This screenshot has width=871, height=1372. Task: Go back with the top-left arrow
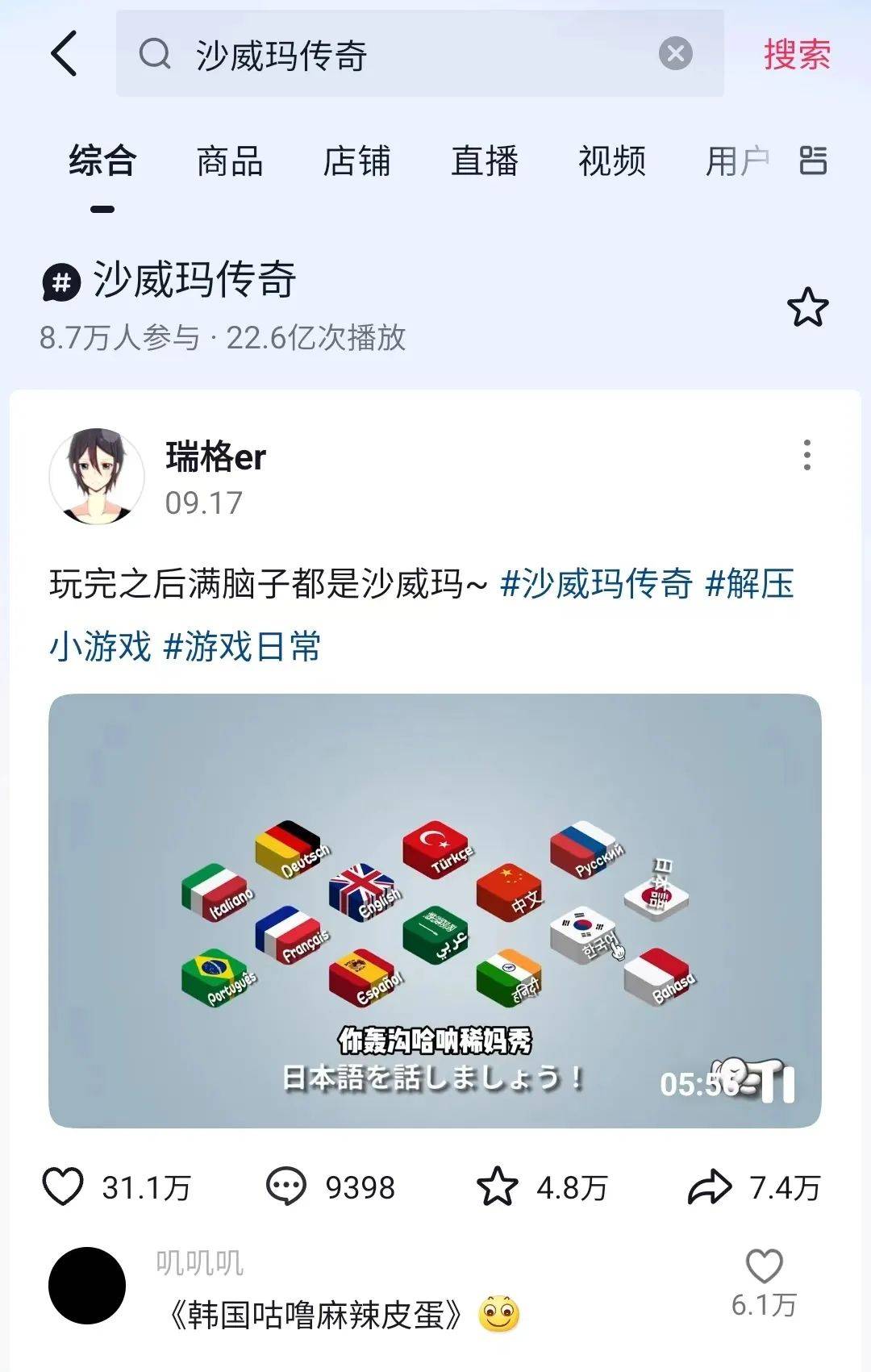pyautogui.click(x=65, y=54)
